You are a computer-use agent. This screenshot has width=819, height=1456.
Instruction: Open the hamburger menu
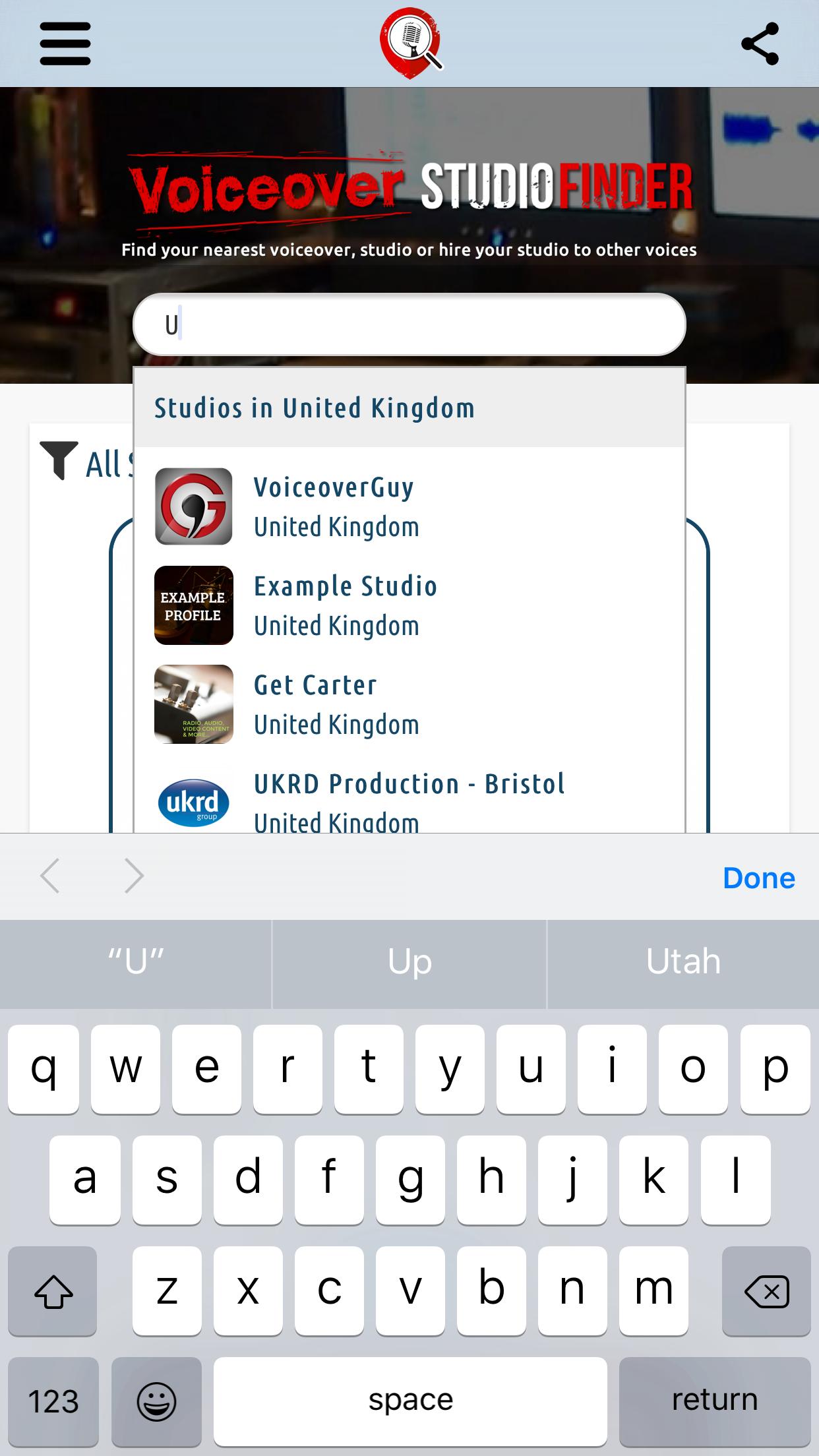pyautogui.click(x=65, y=44)
